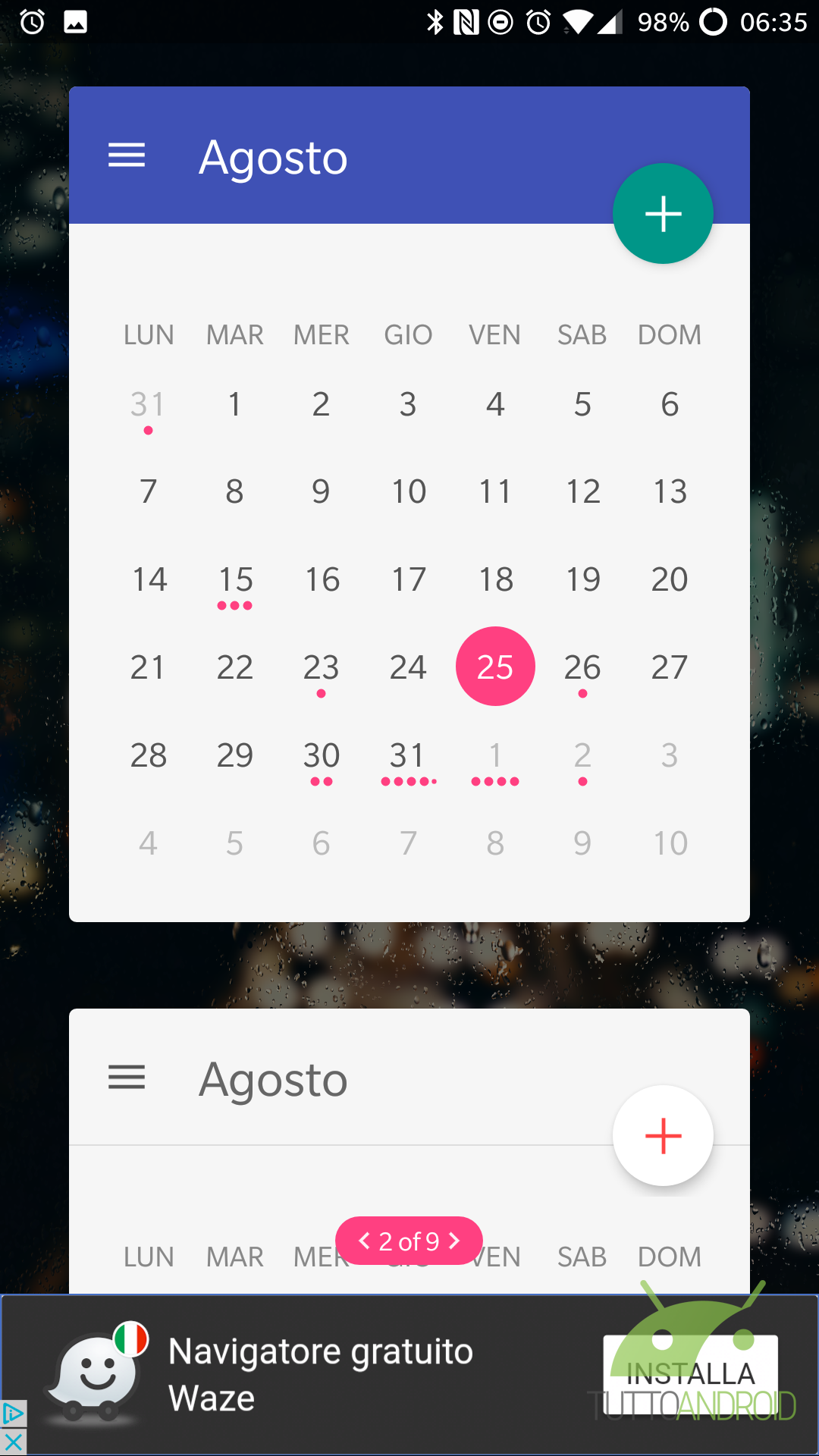
Task: Open the ad info triangle icon
Action: [x=13, y=1414]
